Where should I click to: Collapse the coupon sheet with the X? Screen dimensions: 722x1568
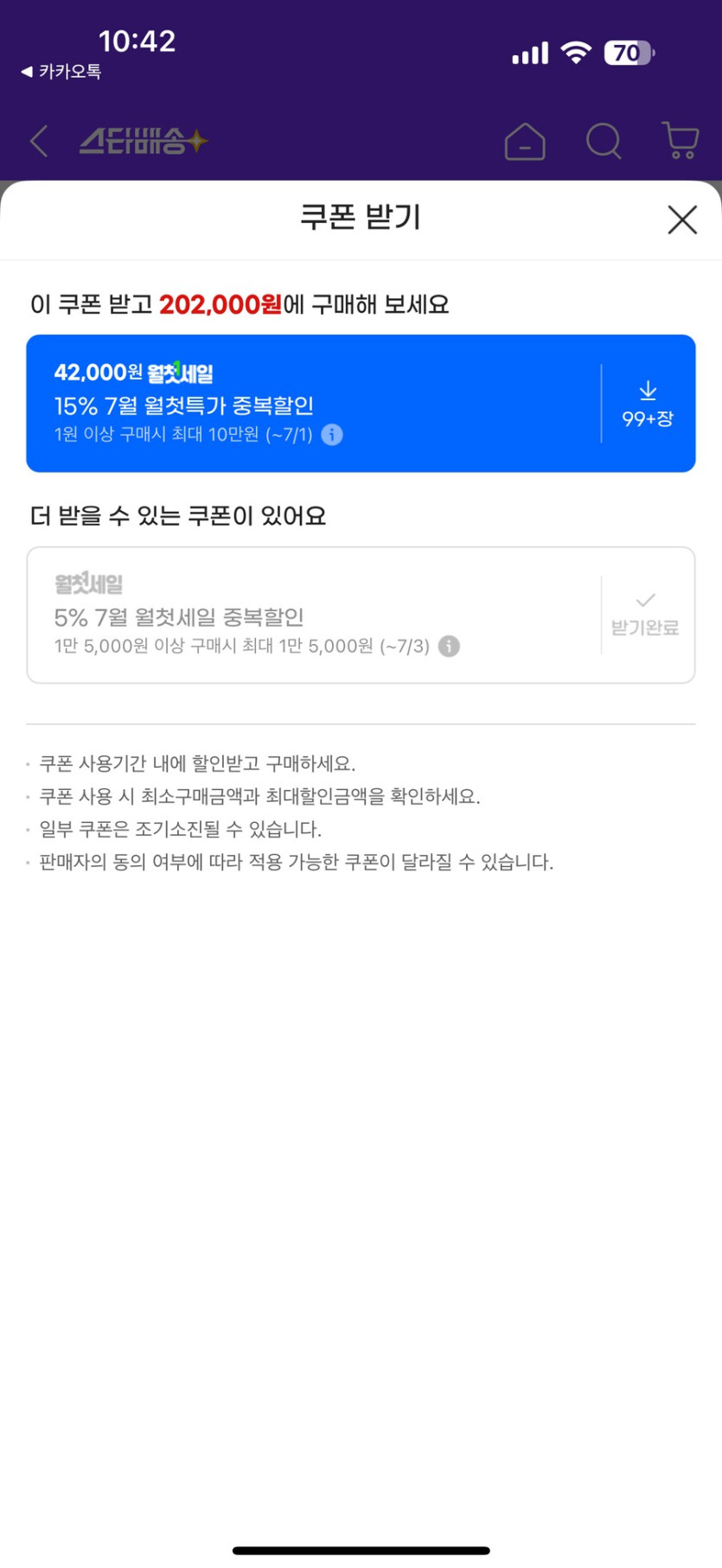(682, 220)
